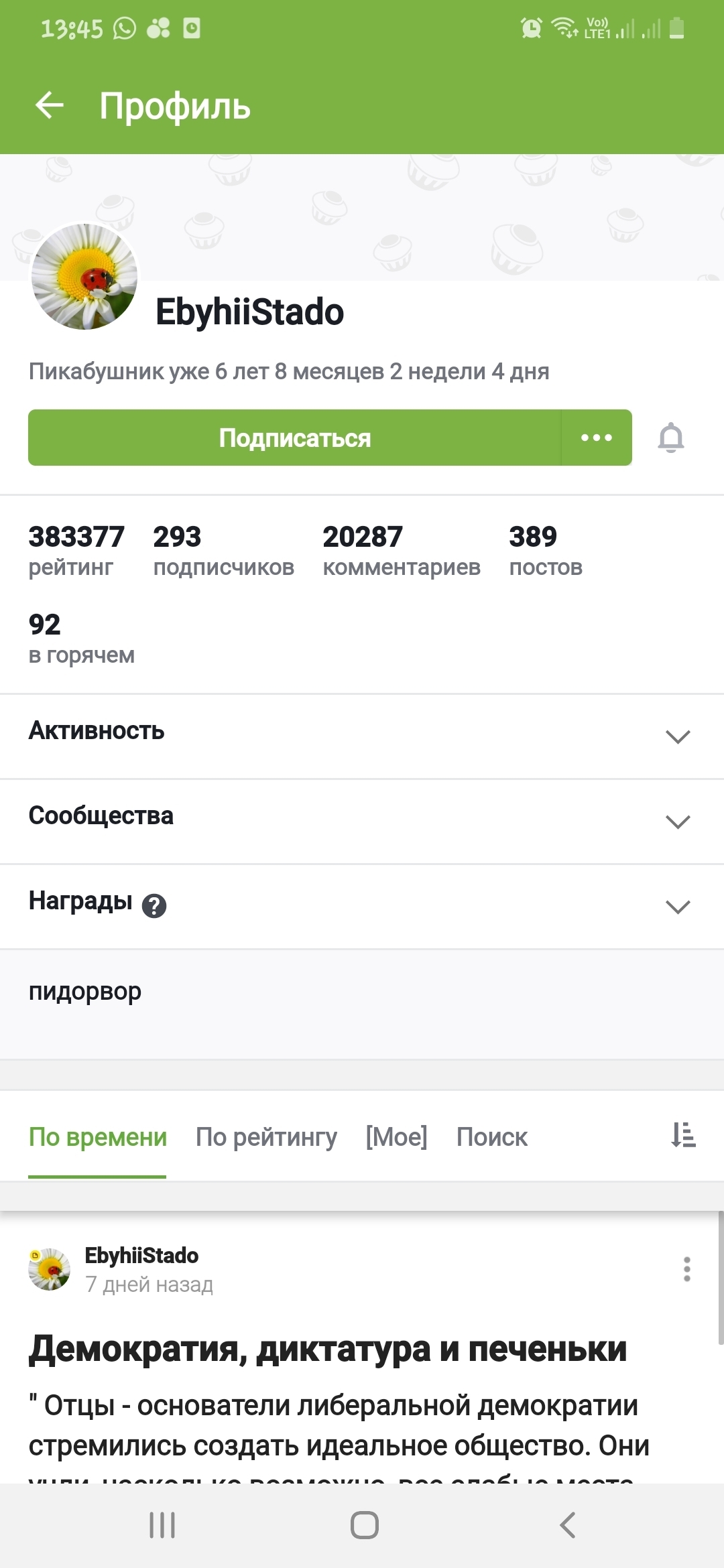Expand the Награды section

[x=677, y=907]
